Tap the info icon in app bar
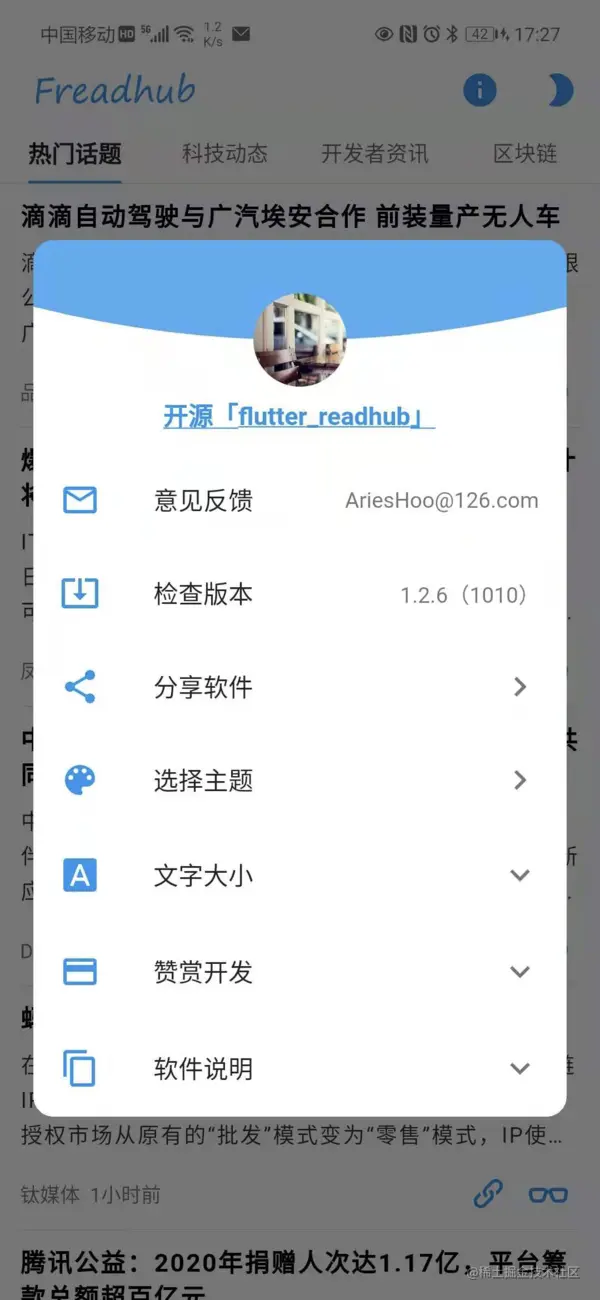The width and height of the screenshot is (600, 1300). [x=480, y=91]
